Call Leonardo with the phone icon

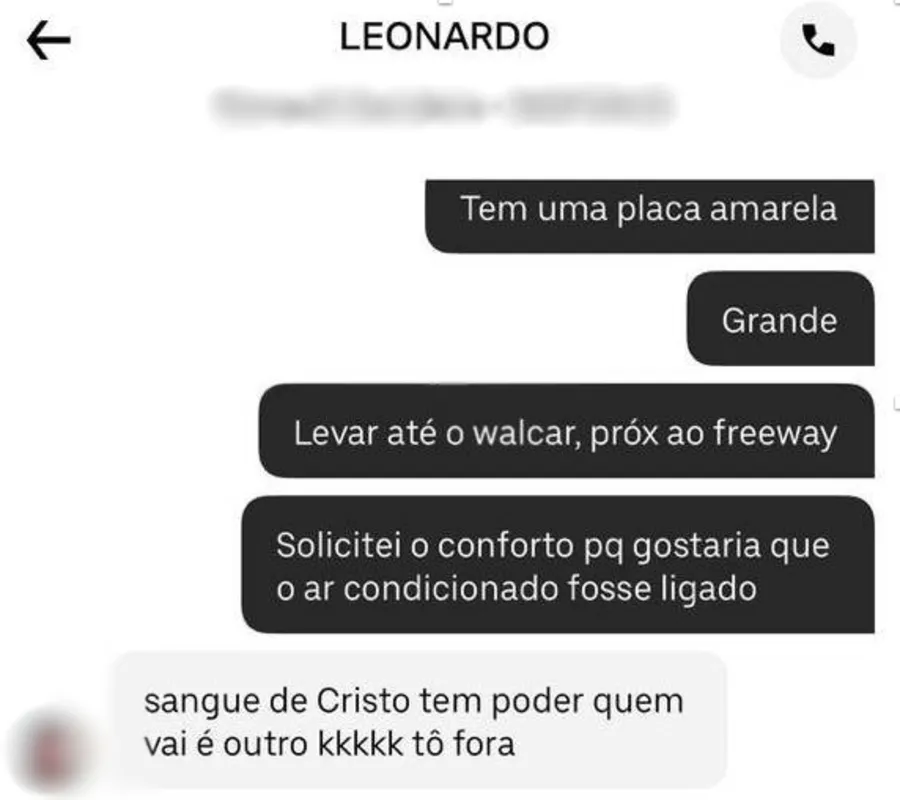tap(818, 41)
